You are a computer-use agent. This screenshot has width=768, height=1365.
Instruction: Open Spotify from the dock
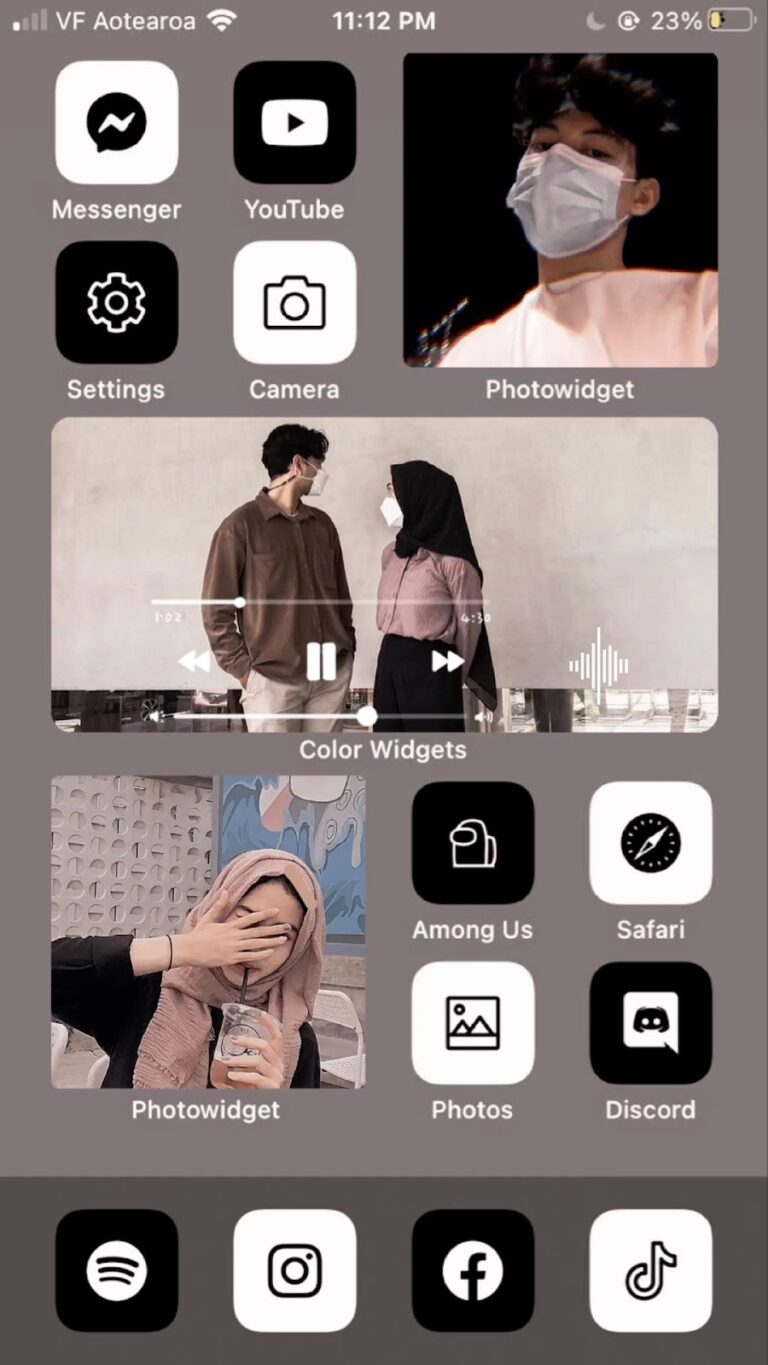point(116,1270)
